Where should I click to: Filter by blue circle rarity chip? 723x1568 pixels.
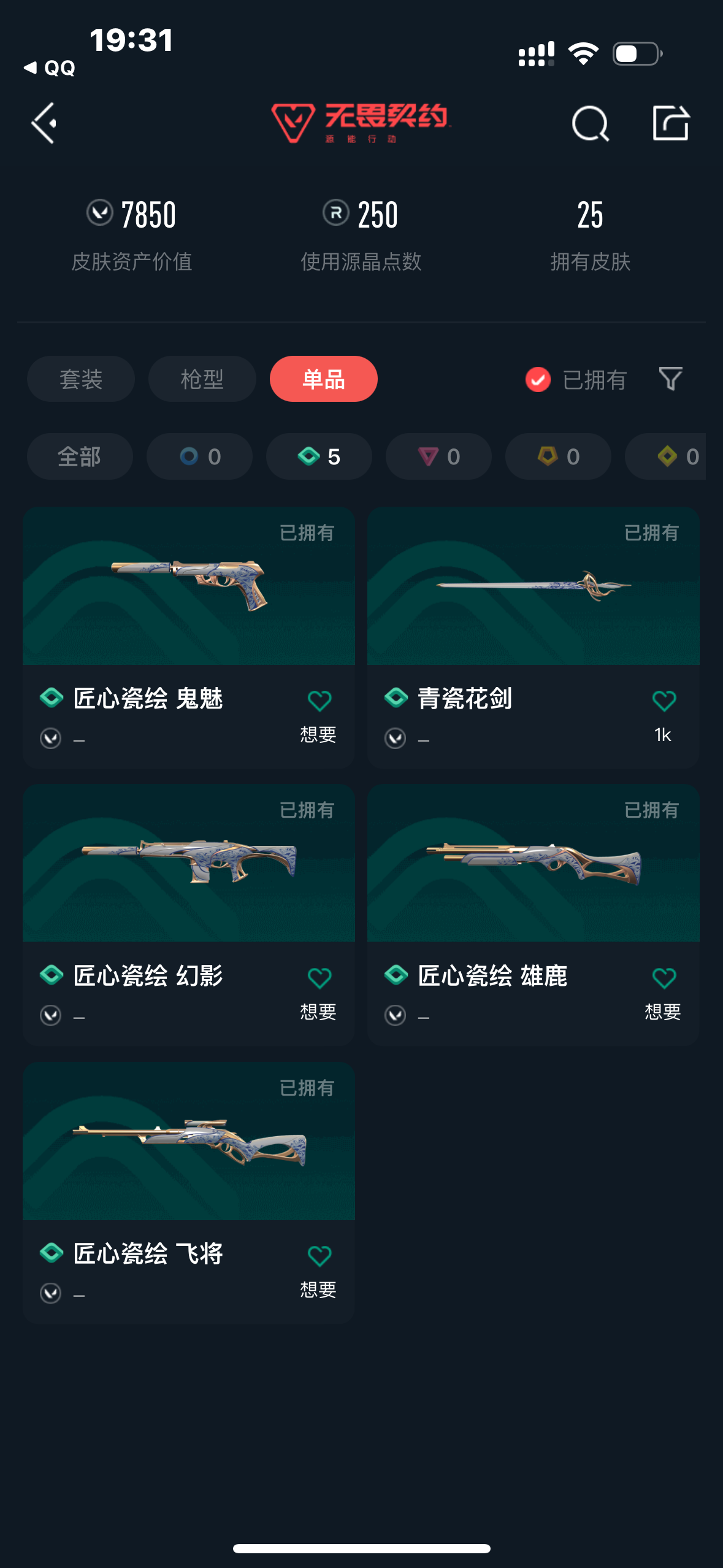[x=199, y=456]
